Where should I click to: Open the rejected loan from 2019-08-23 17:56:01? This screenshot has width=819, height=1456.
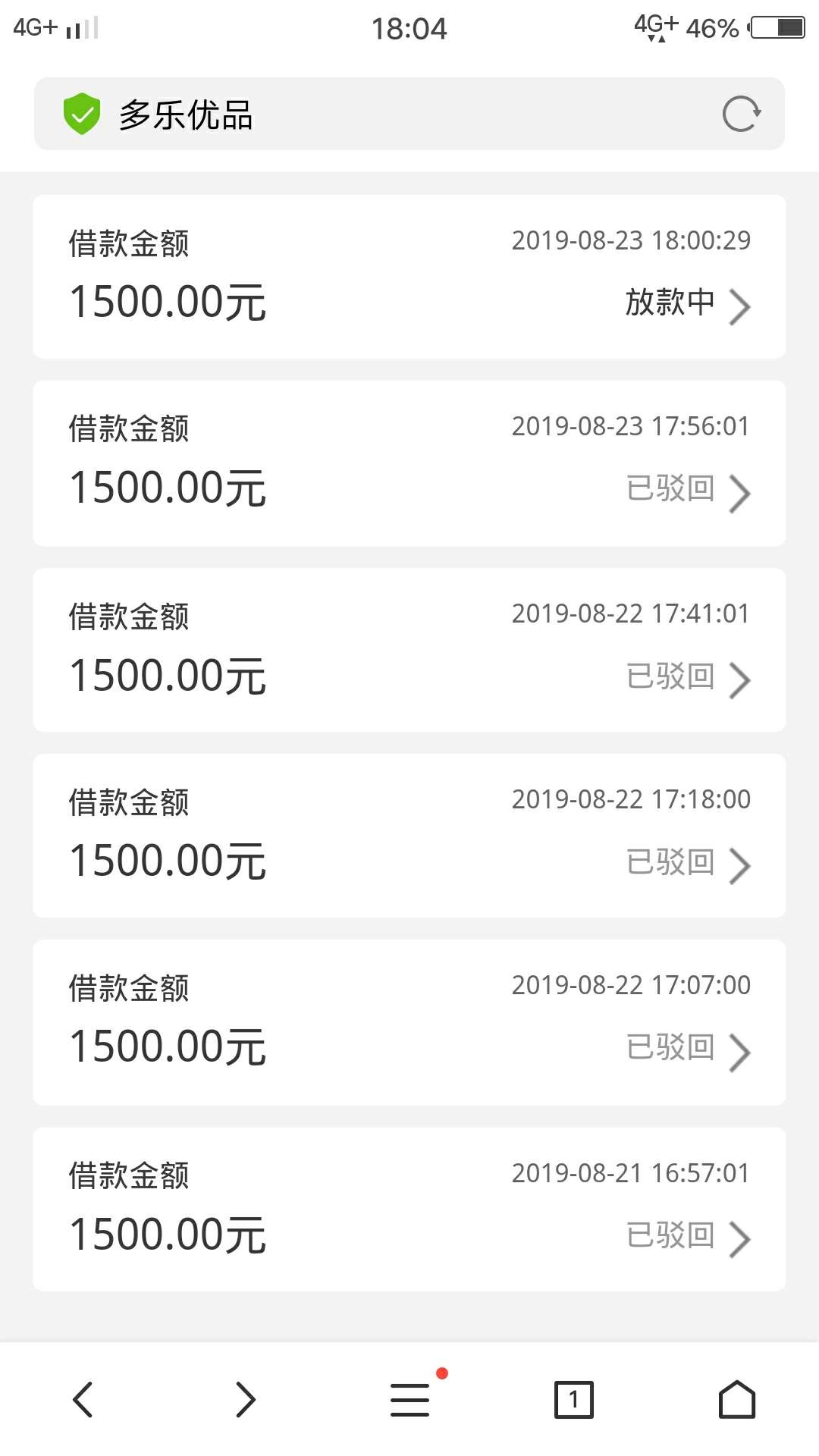(409, 463)
